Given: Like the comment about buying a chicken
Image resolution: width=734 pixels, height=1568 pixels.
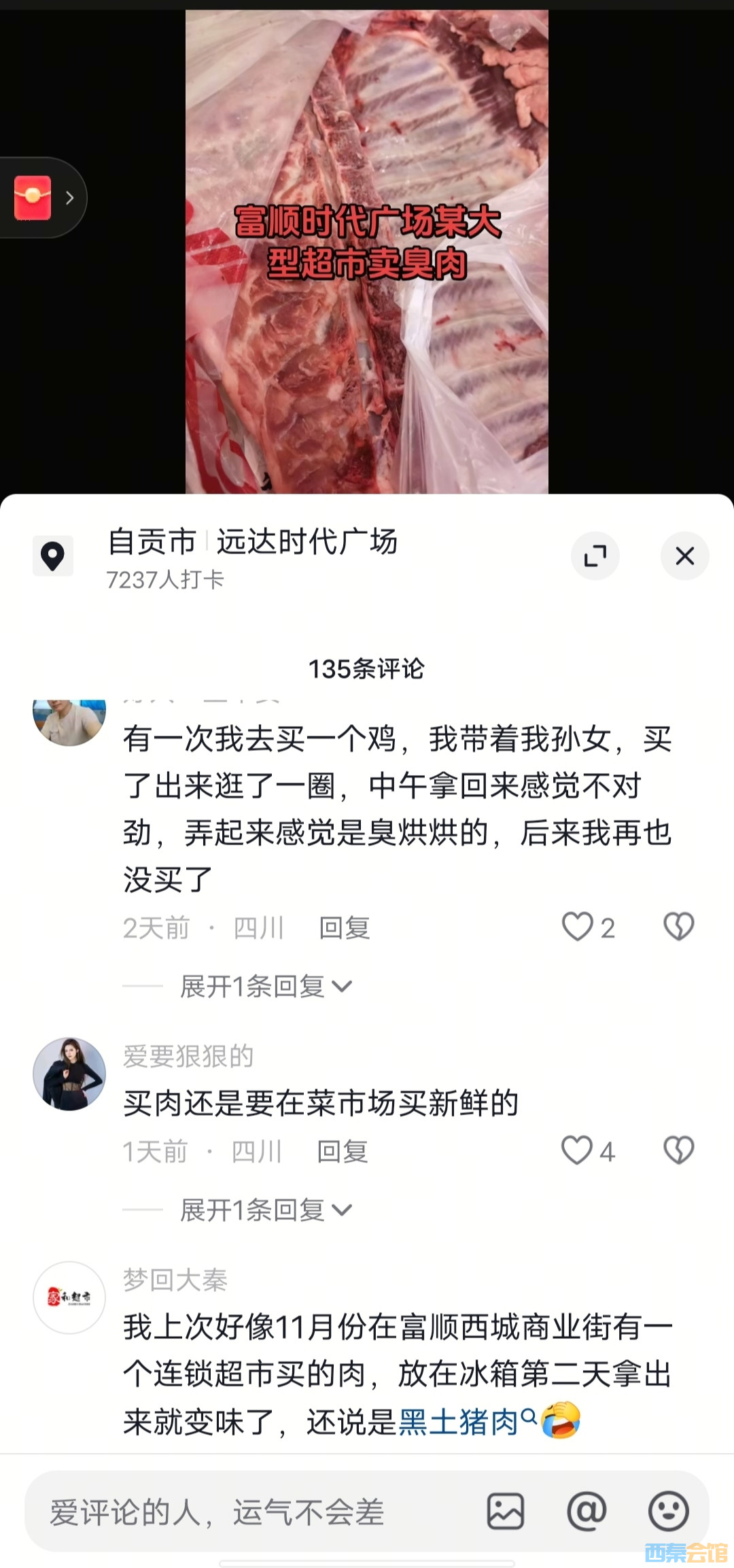Looking at the screenshot, I should point(578,927).
